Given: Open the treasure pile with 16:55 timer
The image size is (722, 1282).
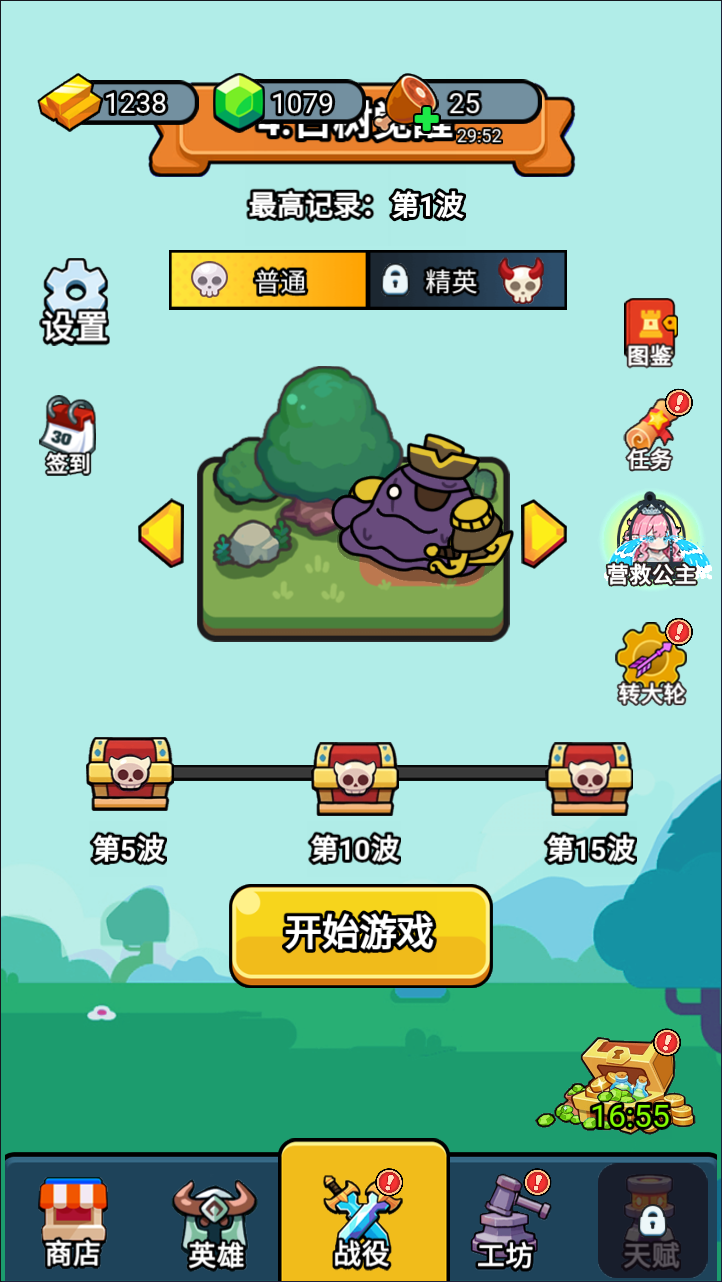Looking at the screenshot, I should 630,1085.
